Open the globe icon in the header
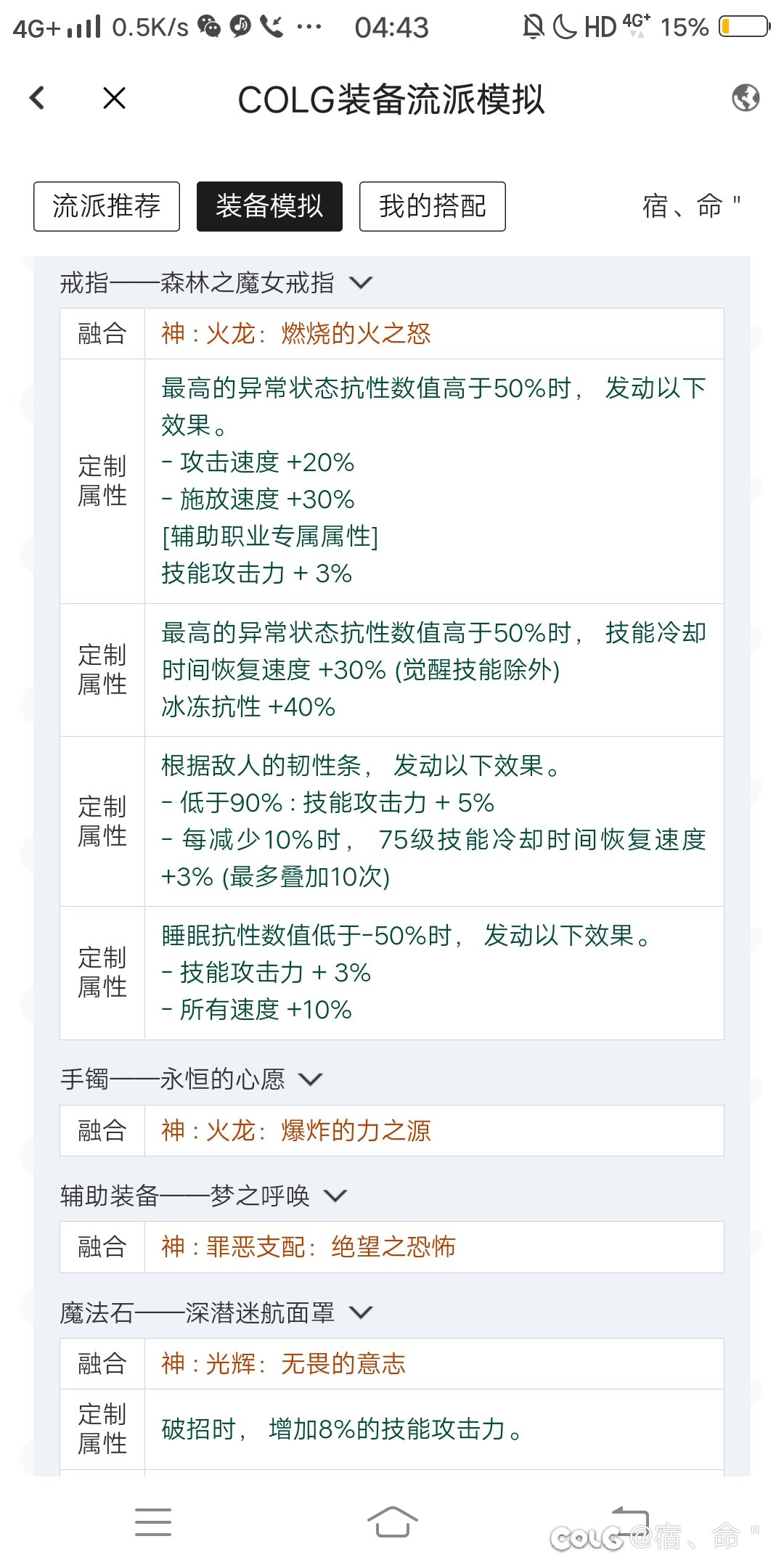This screenshot has height=1568, width=784. (746, 97)
